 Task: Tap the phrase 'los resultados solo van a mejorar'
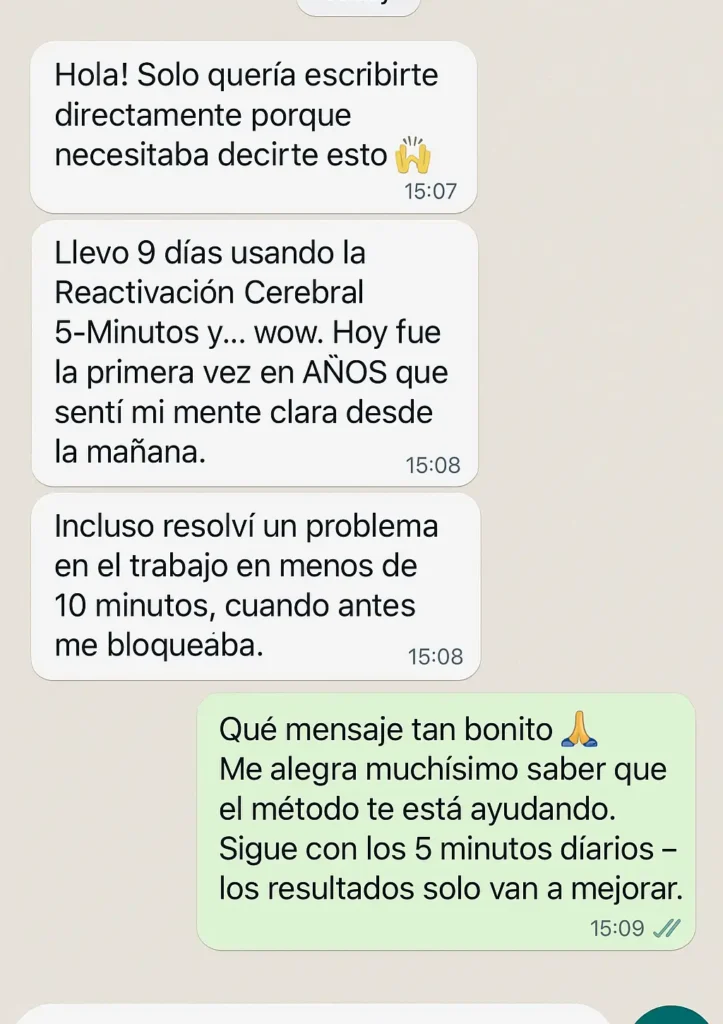[x=450, y=887]
